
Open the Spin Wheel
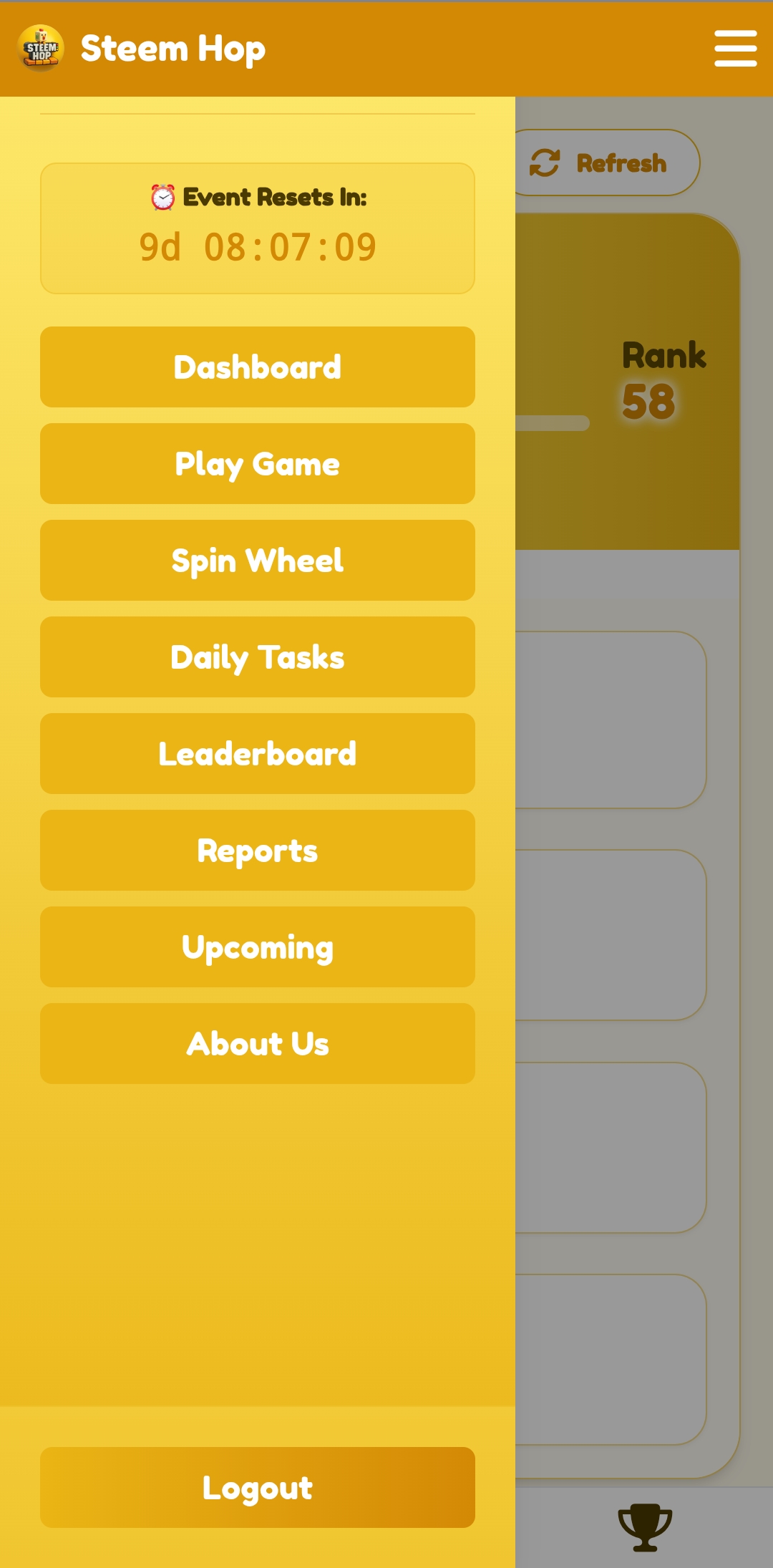coord(258,561)
